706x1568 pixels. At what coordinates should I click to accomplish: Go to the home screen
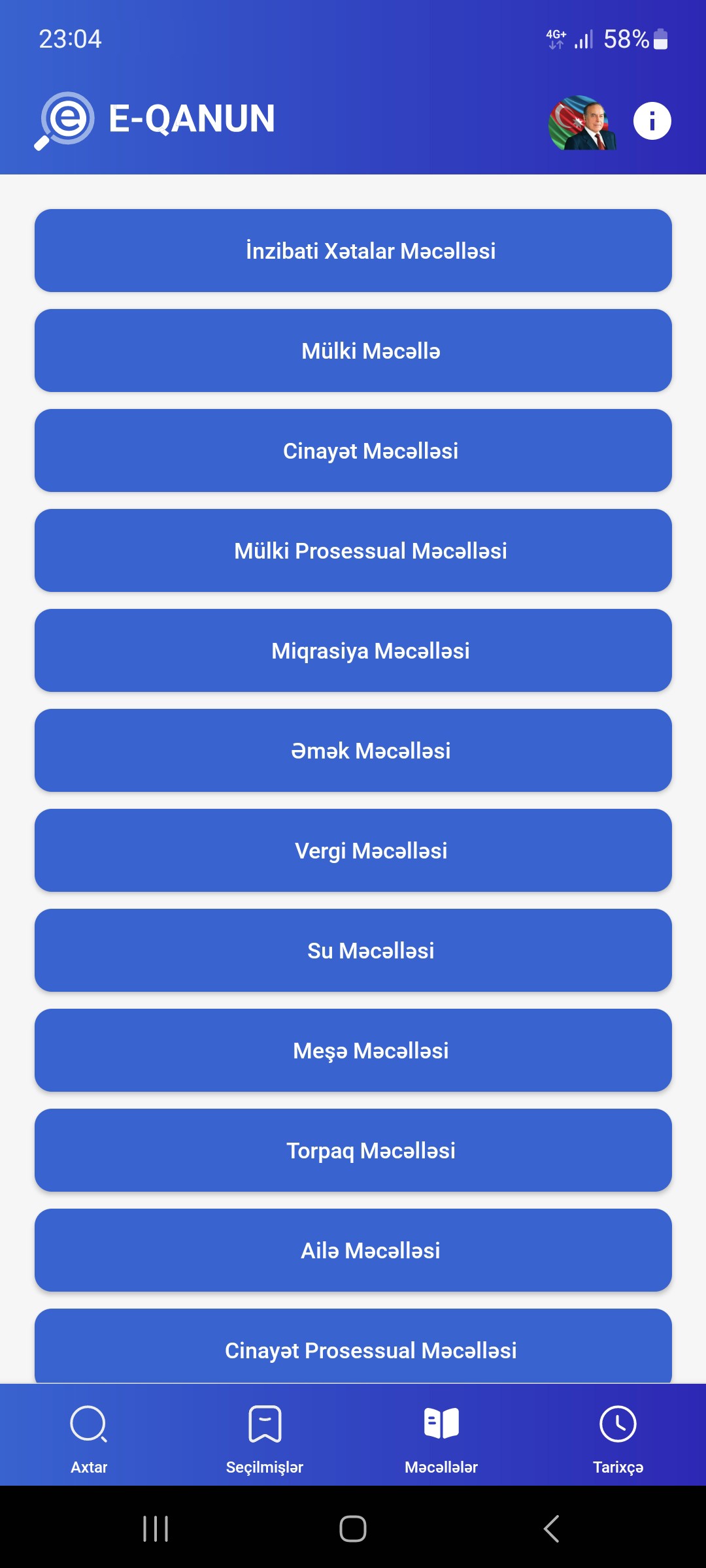[353, 1529]
